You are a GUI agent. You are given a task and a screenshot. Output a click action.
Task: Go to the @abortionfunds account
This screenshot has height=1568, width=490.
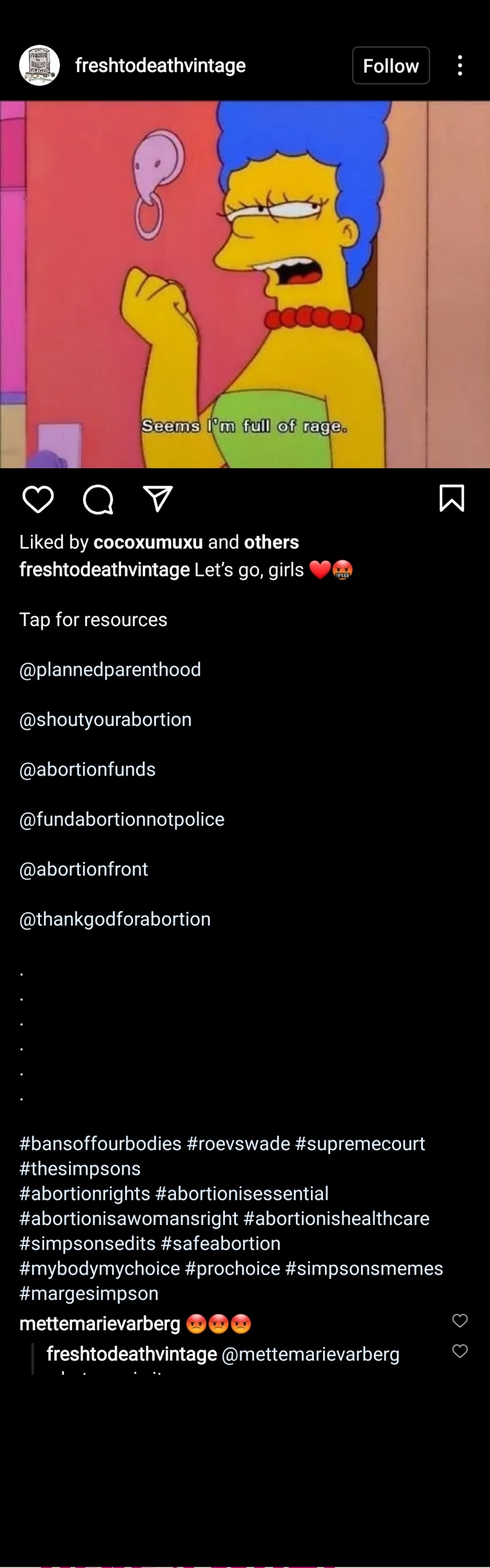(88, 769)
